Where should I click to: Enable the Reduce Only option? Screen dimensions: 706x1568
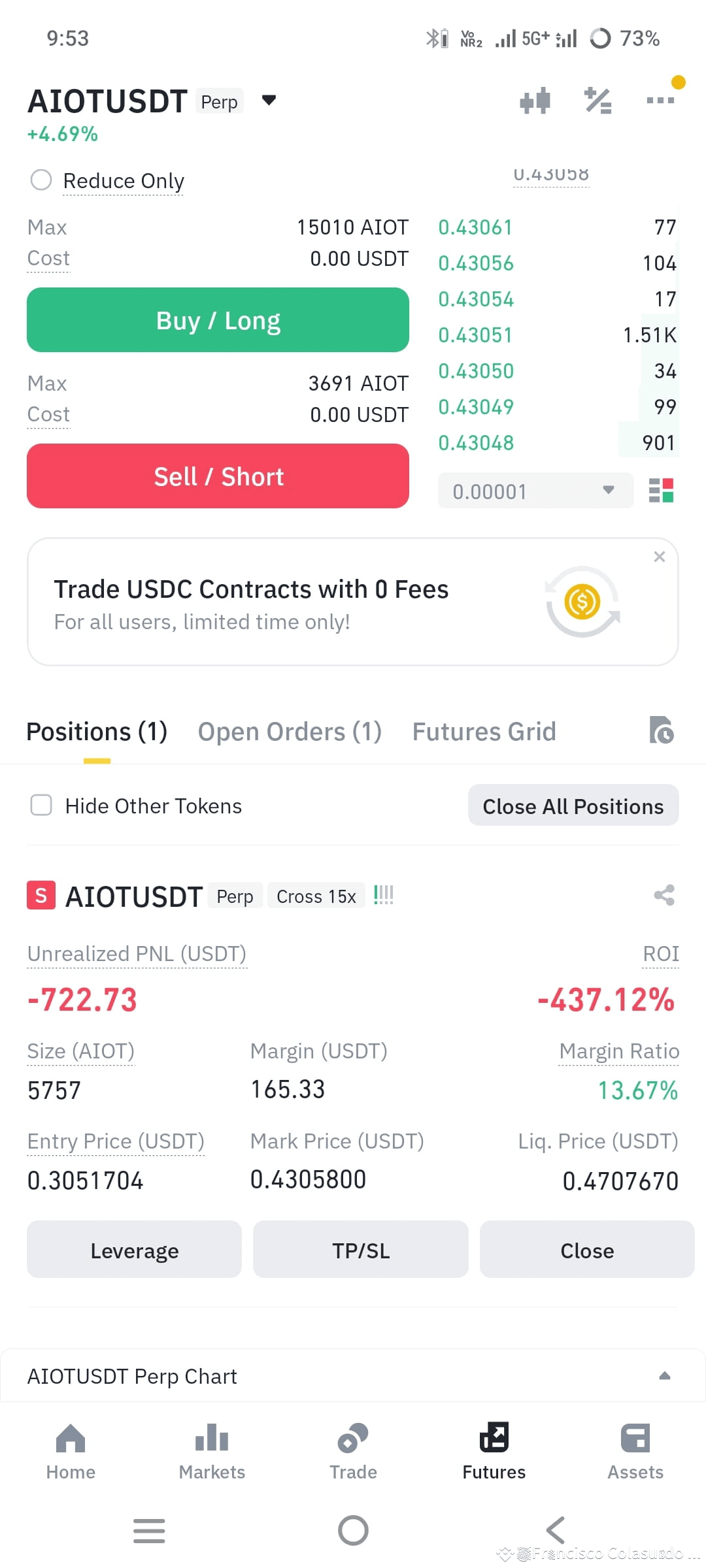[41, 180]
